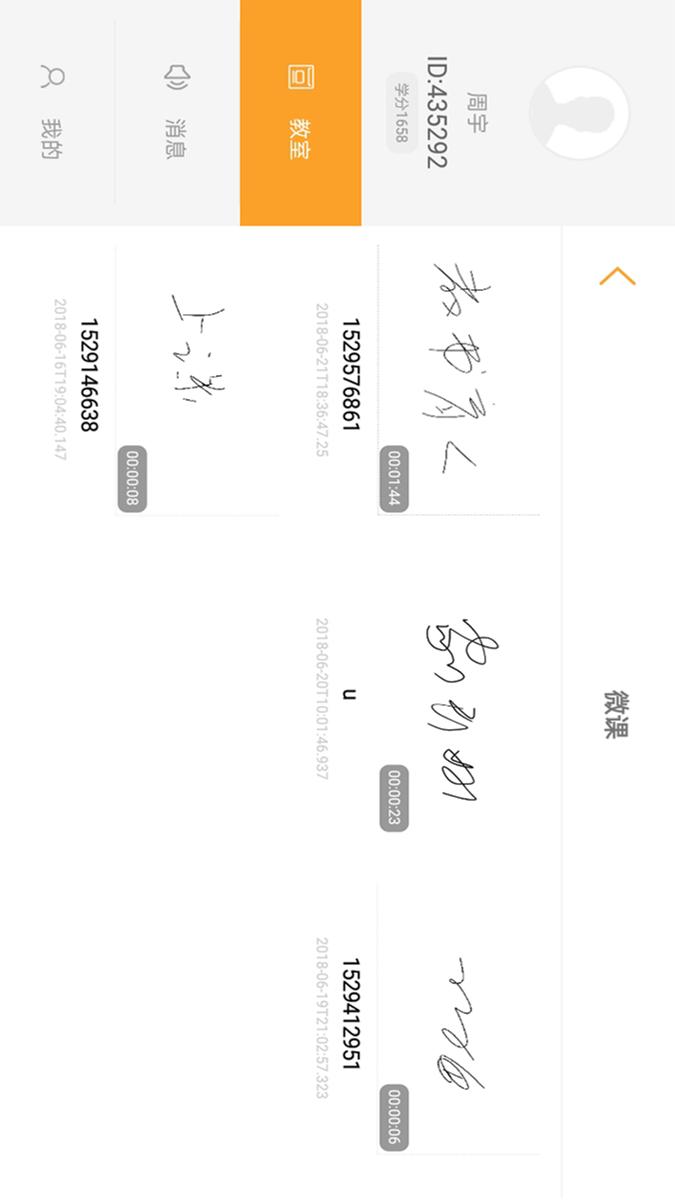Switch to the 教室 tab
Screen dimensions: 675x1200
coord(299,112)
